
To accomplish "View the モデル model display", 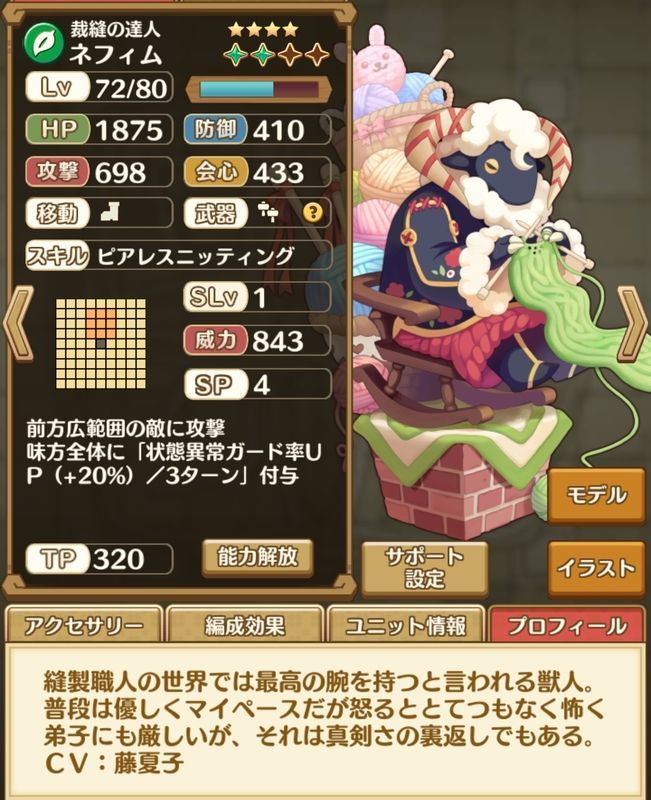I will pyautogui.click(x=596, y=494).
